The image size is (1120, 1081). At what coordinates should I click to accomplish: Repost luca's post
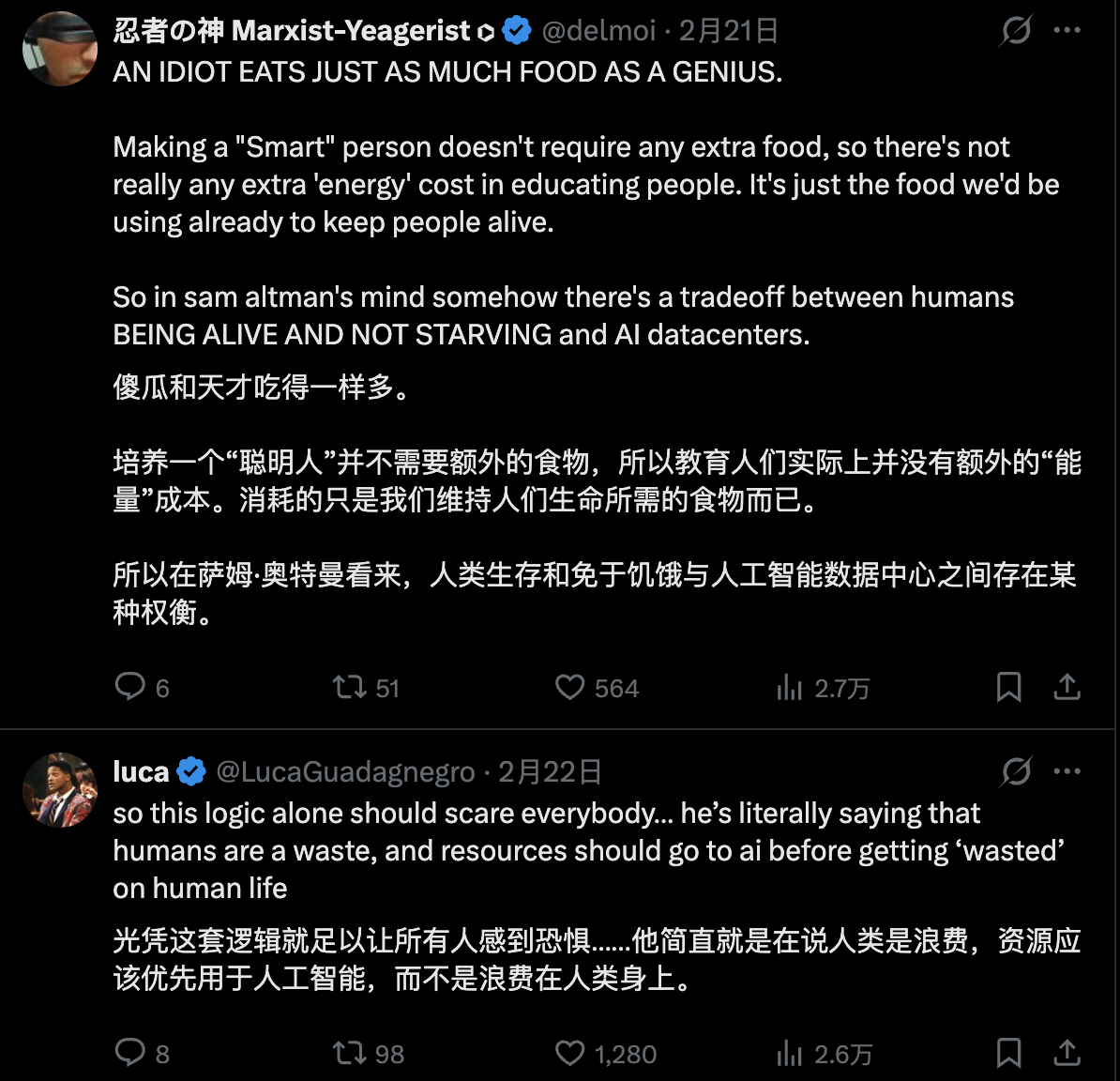click(x=350, y=1053)
